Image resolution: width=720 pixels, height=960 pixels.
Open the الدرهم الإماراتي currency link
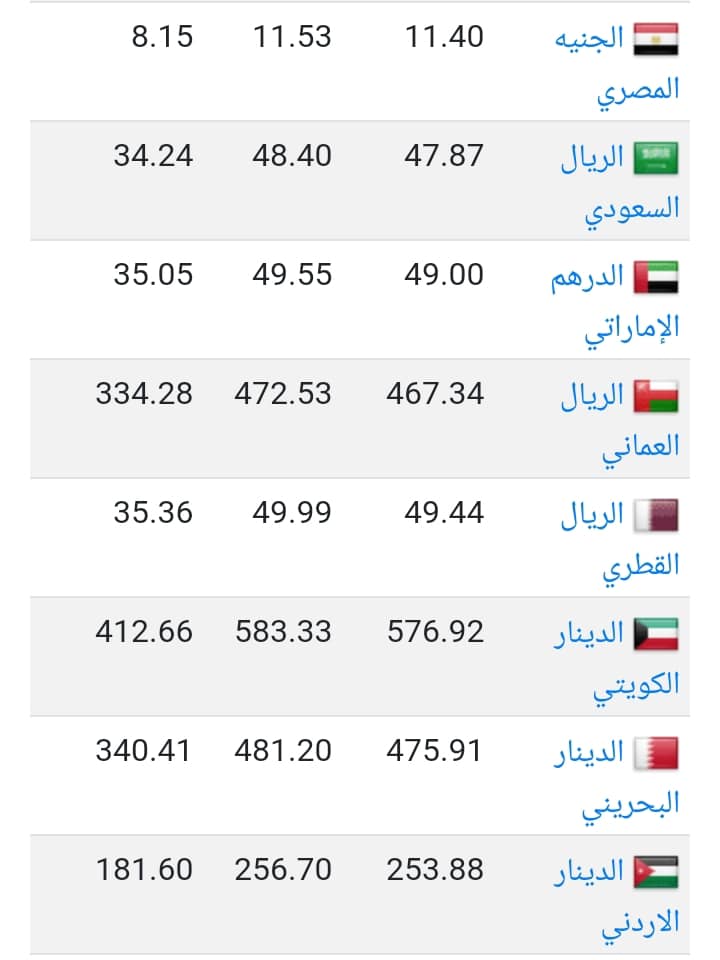615,303
